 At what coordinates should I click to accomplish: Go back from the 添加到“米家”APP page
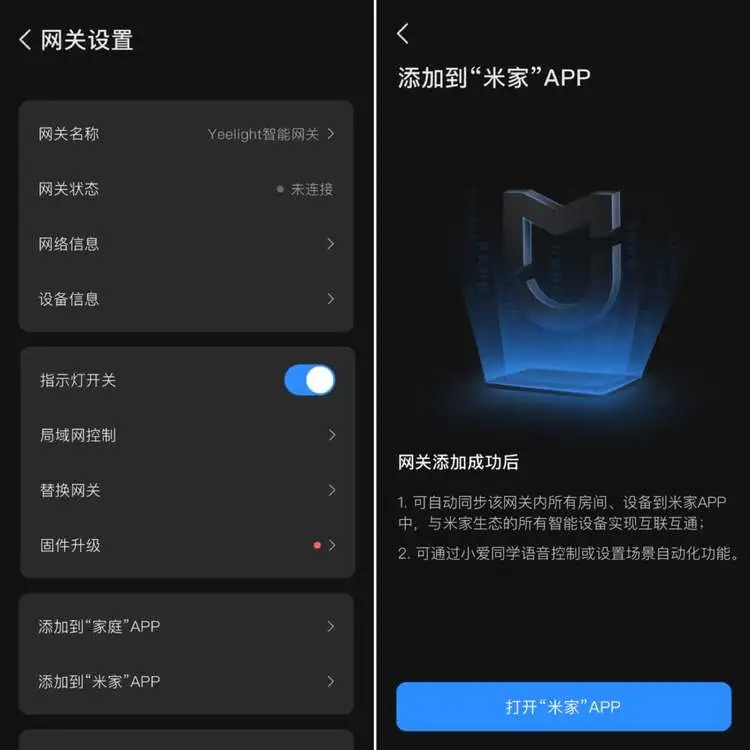pyautogui.click(x=403, y=34)
